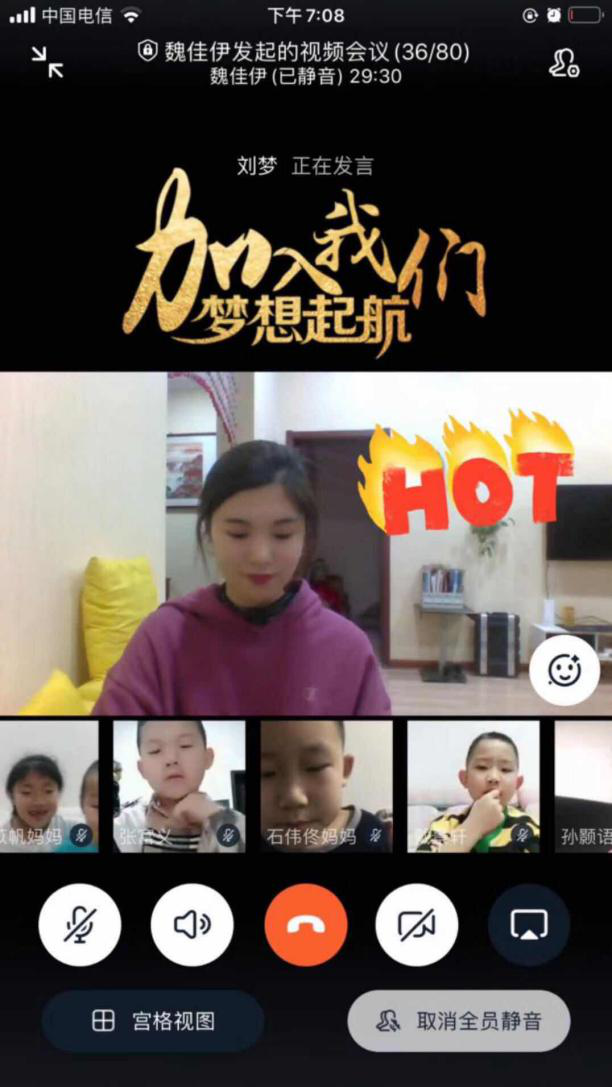Turn on your camera
Image resolution: width=612 pixels, height=1087 pixels.
(417, 925)
